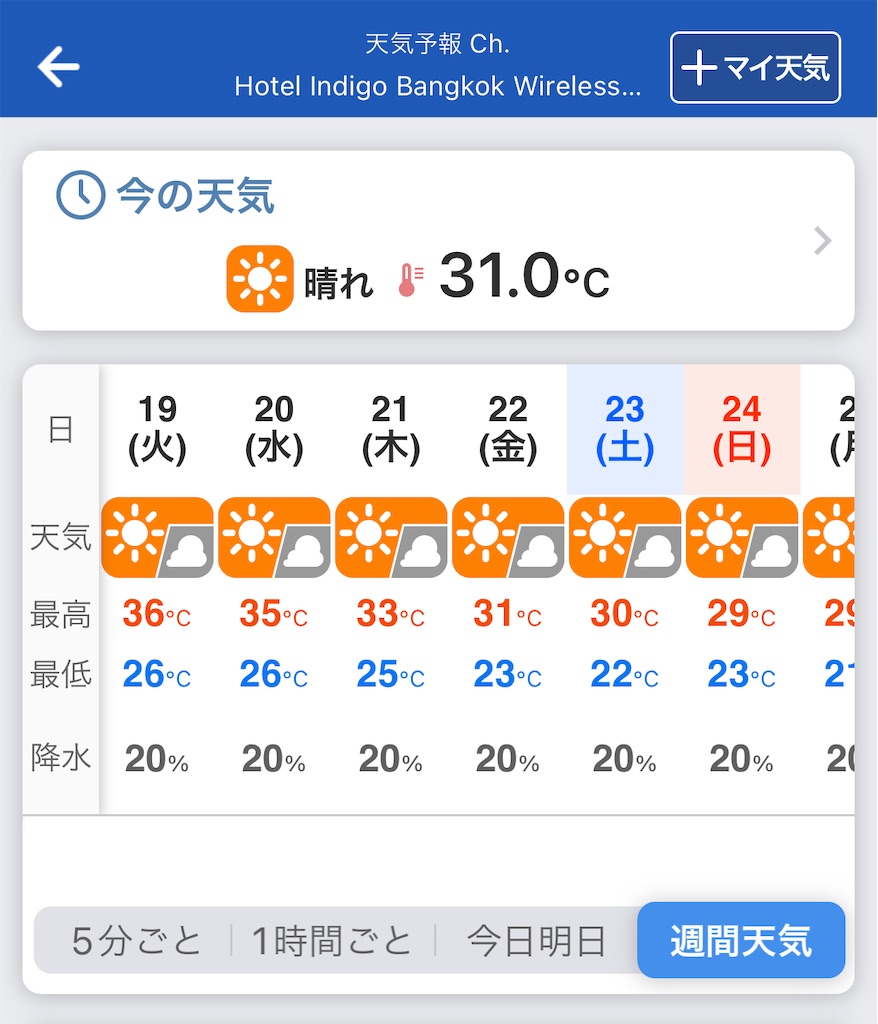Expand current weather details via the chevron
The image size is (878, 1024).
pos(822,241)
